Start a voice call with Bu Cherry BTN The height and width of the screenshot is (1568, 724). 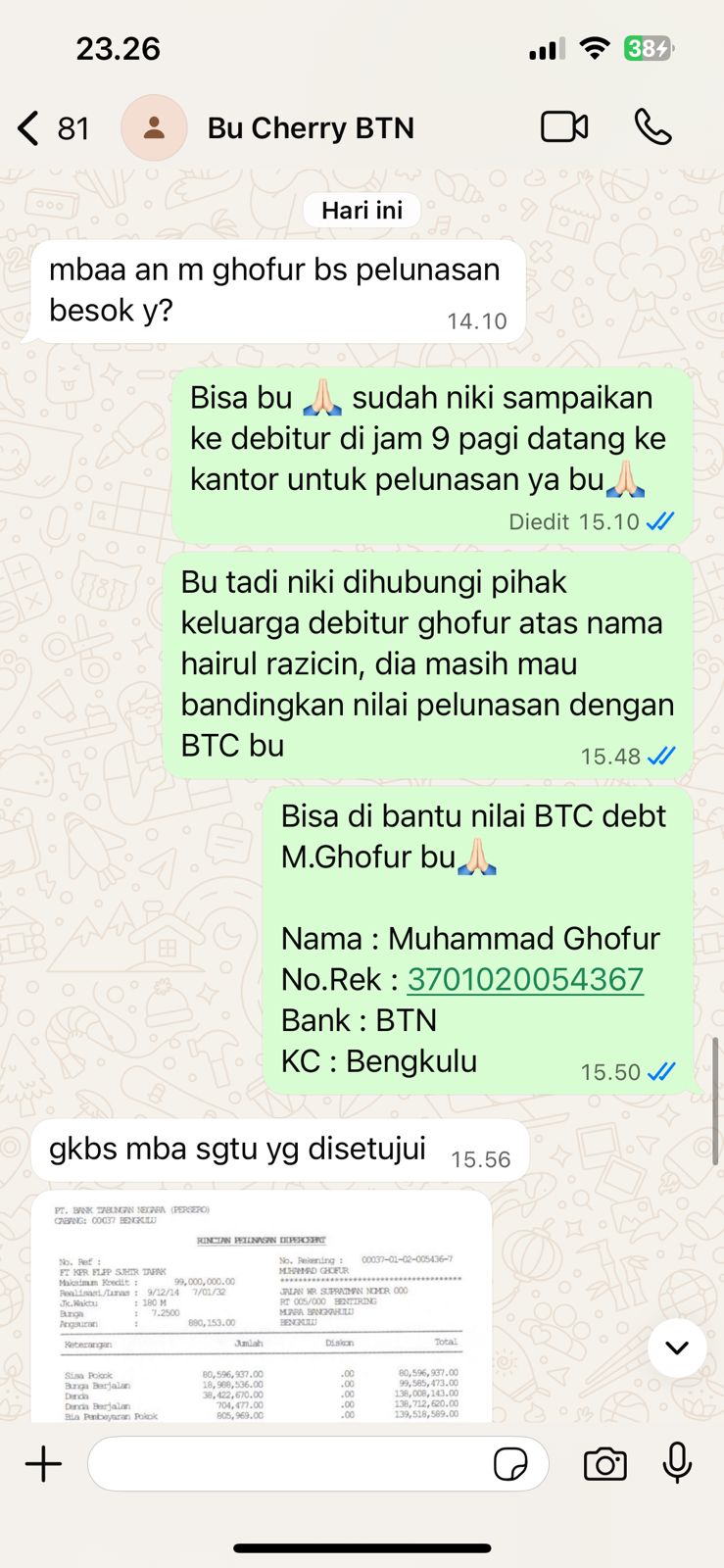pos(652,127)
